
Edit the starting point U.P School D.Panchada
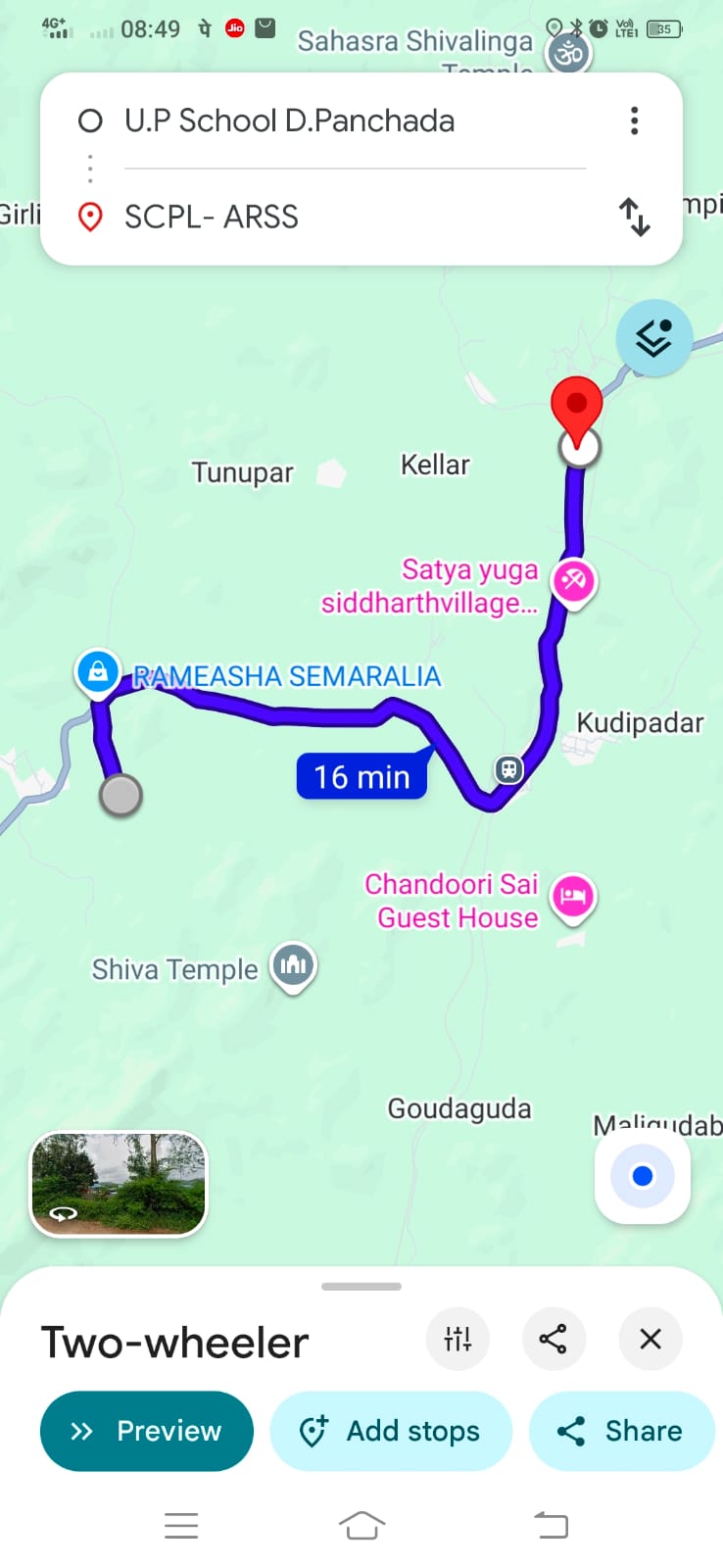[x=290, y=121]
